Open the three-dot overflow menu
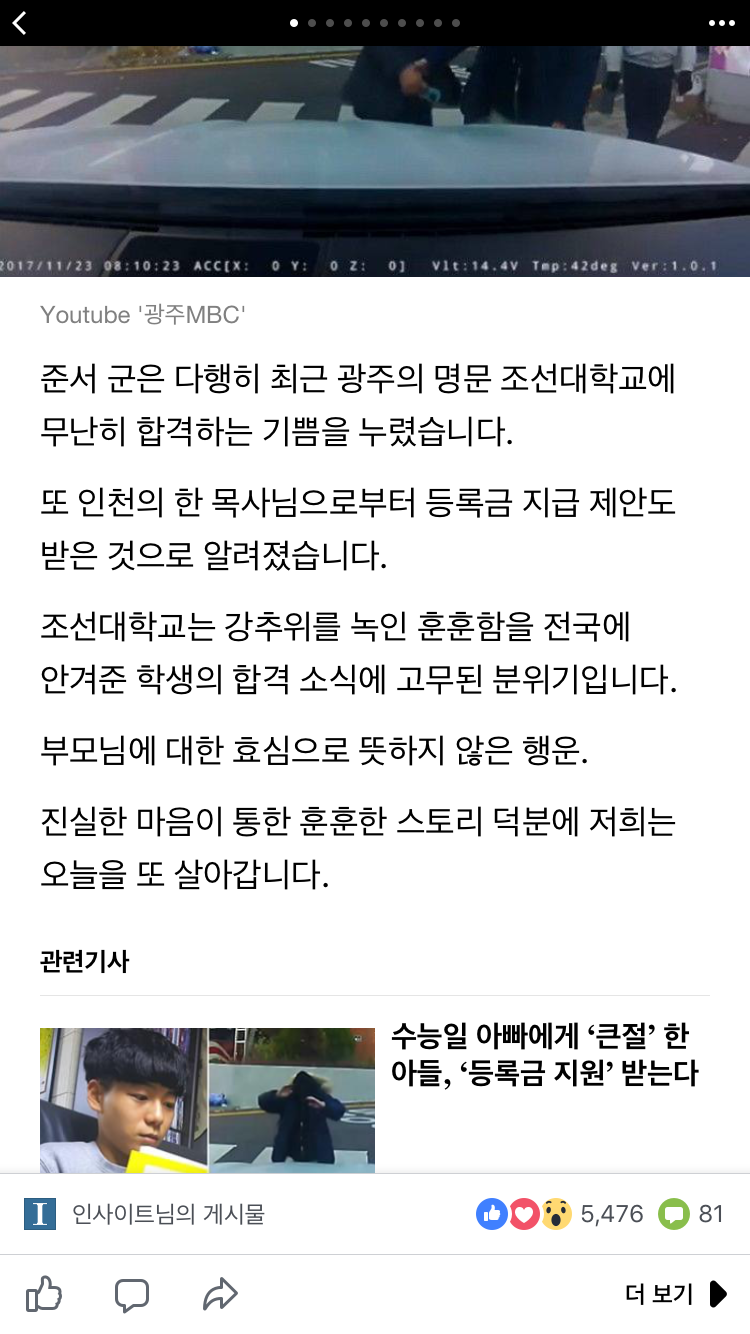This screenshot has height=1334, width=750. click(x=721, y=23)
